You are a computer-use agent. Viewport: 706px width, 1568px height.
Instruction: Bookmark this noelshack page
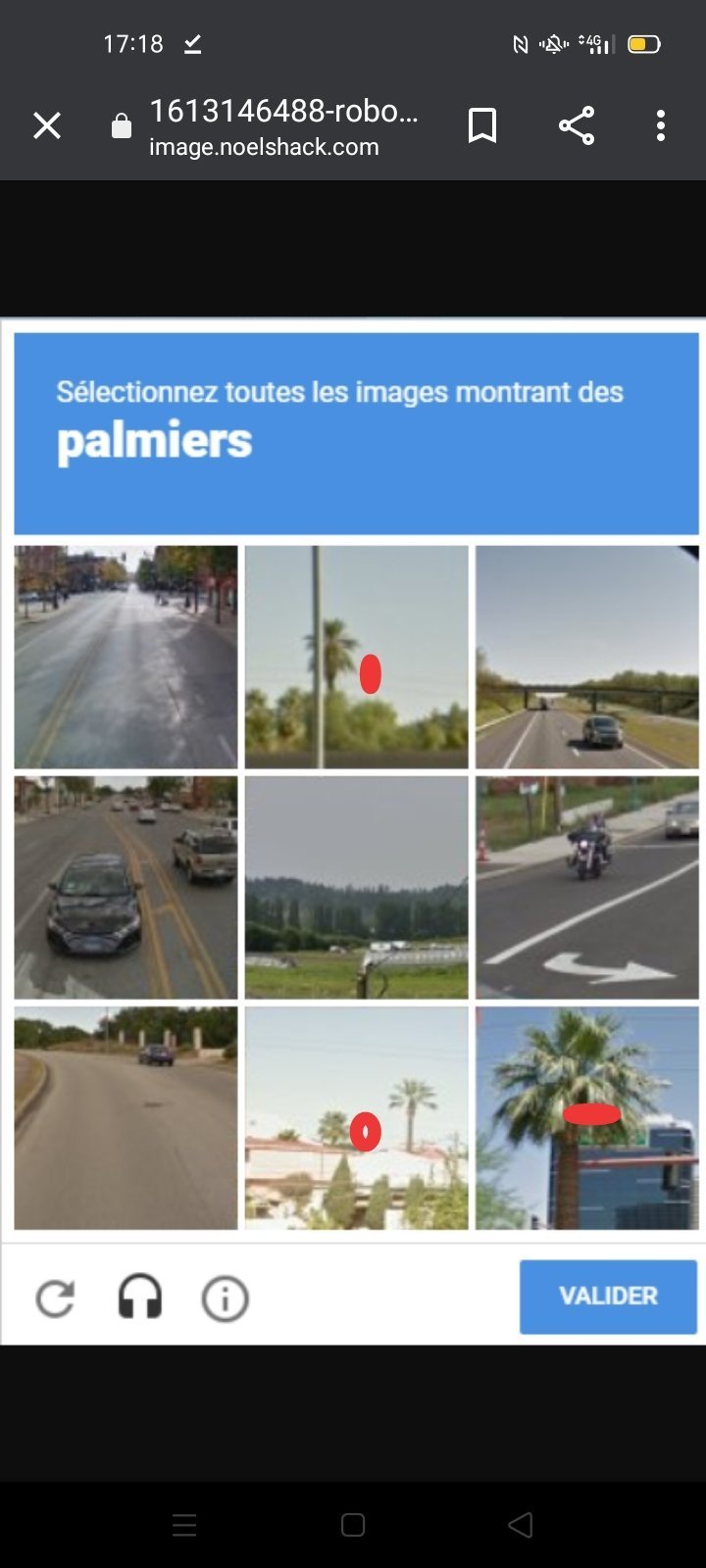[x=482, y=125]
